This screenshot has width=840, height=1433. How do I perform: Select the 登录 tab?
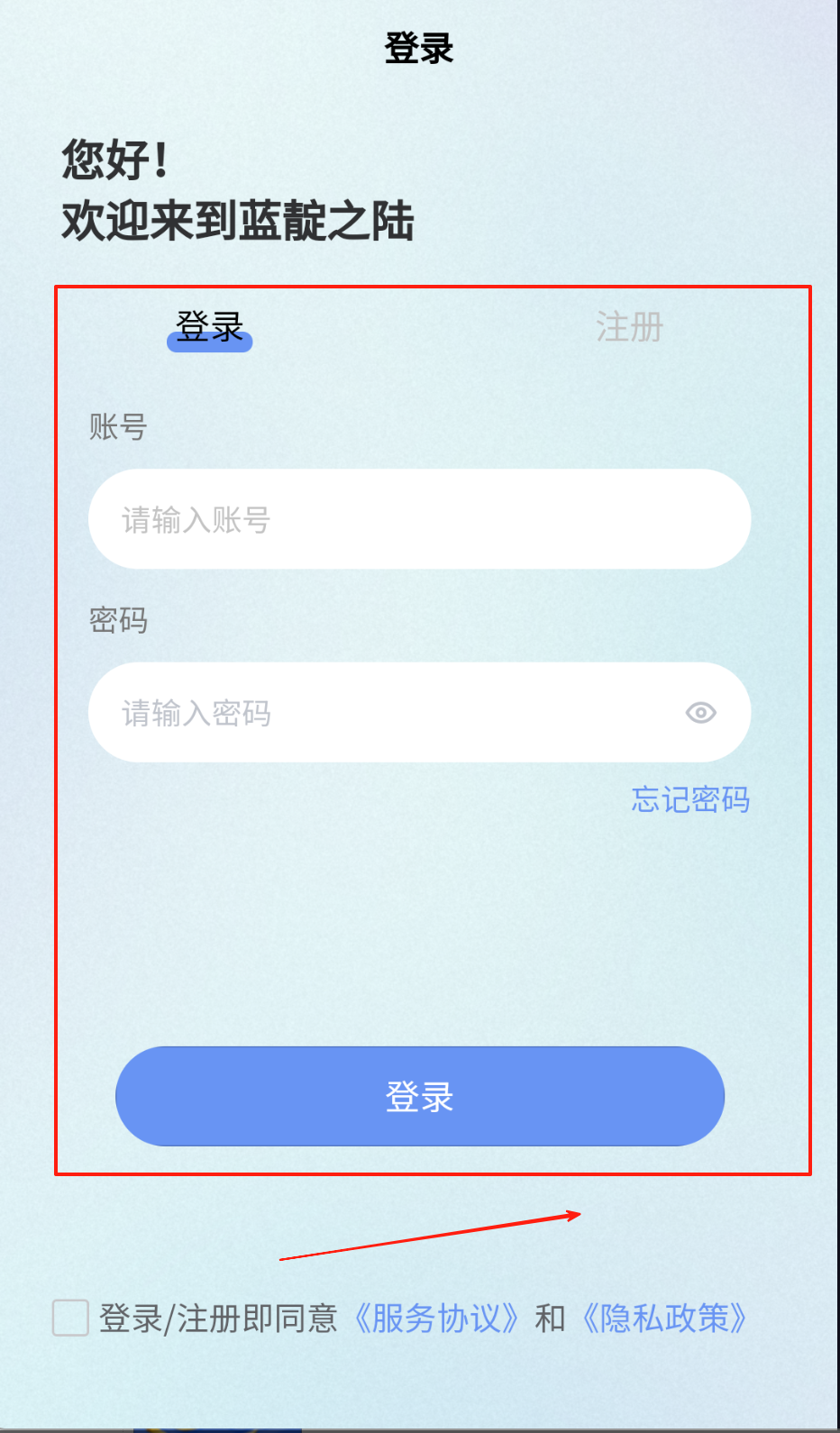tap(209, 327)
